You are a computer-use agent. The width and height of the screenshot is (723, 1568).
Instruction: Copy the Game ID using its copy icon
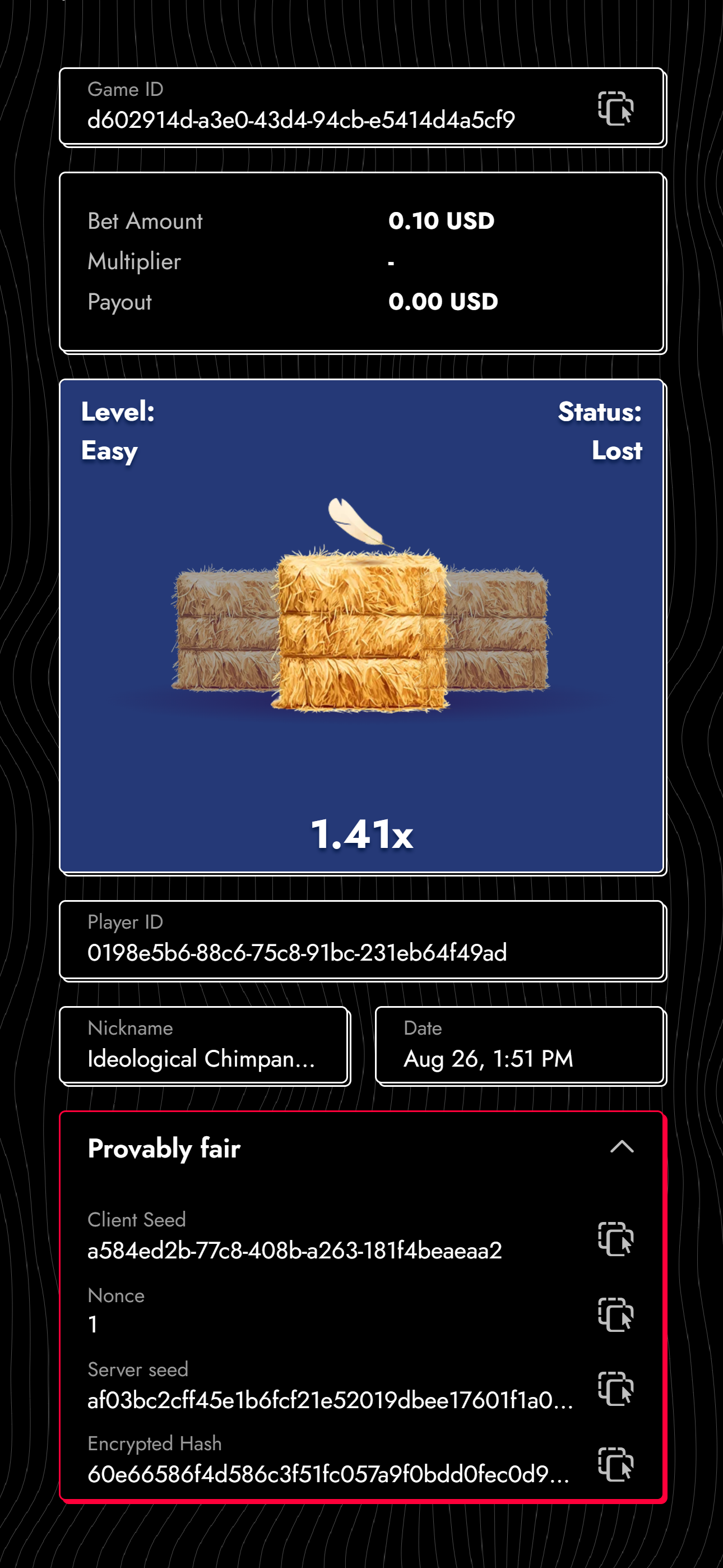[x=617, y=109]
